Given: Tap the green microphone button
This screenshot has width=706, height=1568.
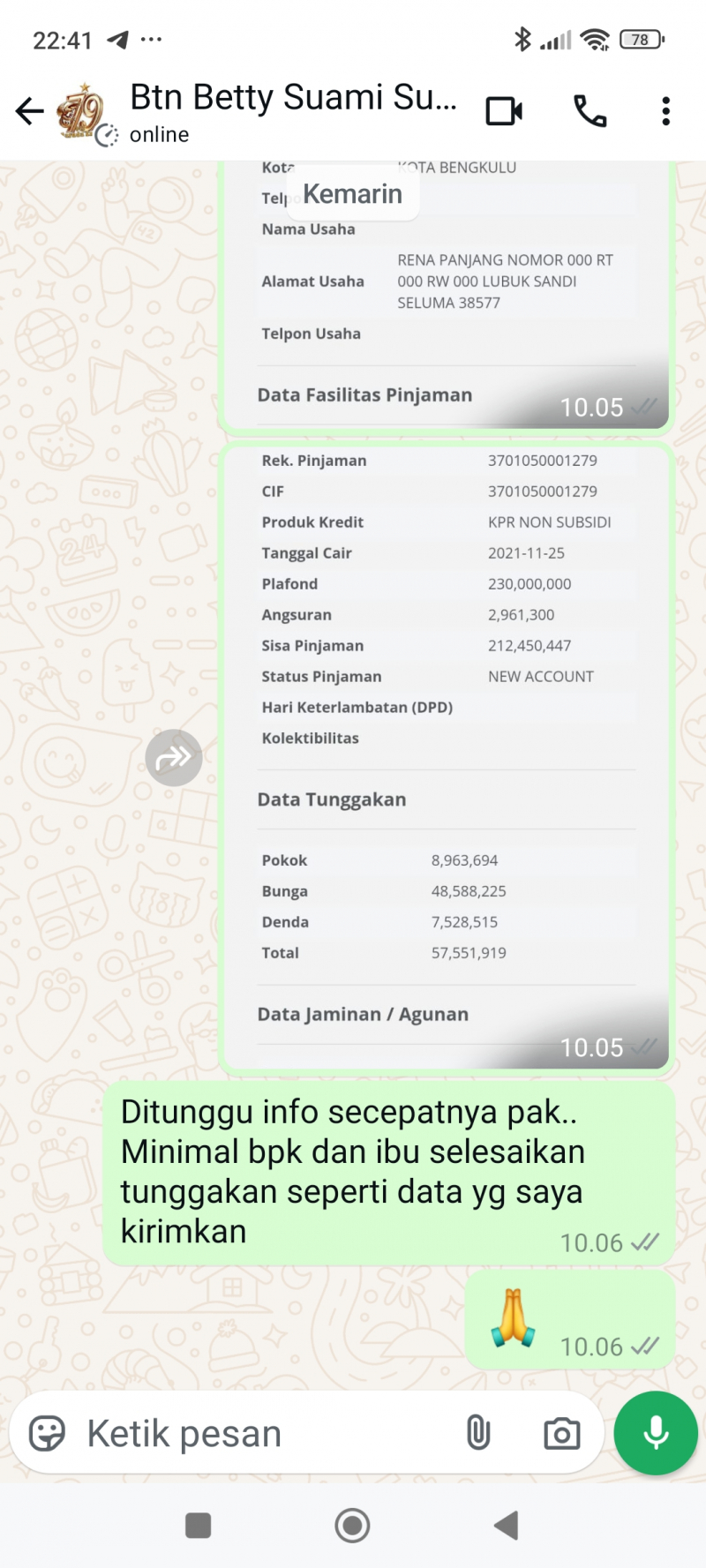Looking at the screenshot, I should pos(656,1433).
